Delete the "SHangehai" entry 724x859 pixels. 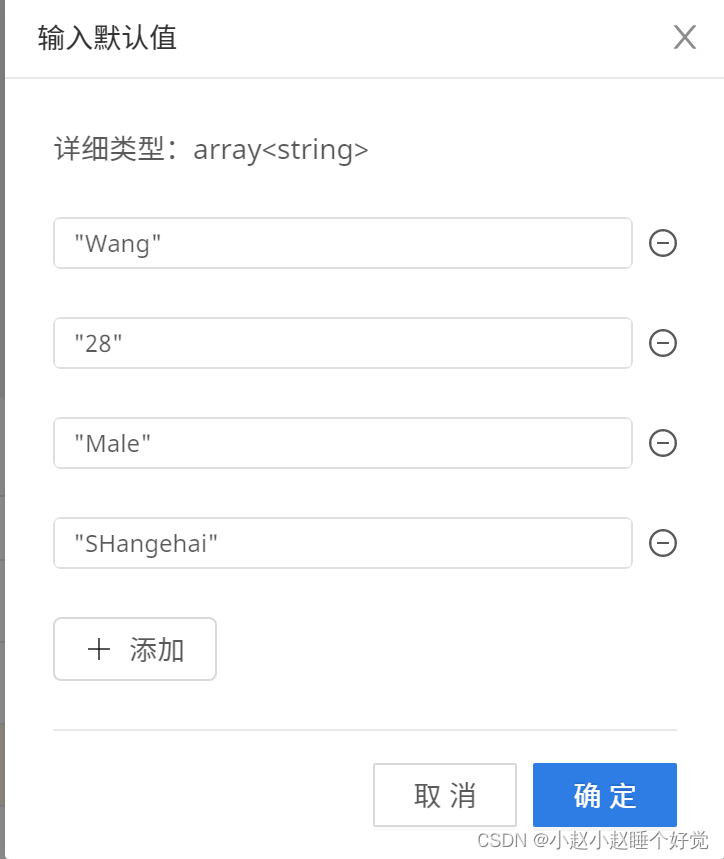[x=663, y=543]
